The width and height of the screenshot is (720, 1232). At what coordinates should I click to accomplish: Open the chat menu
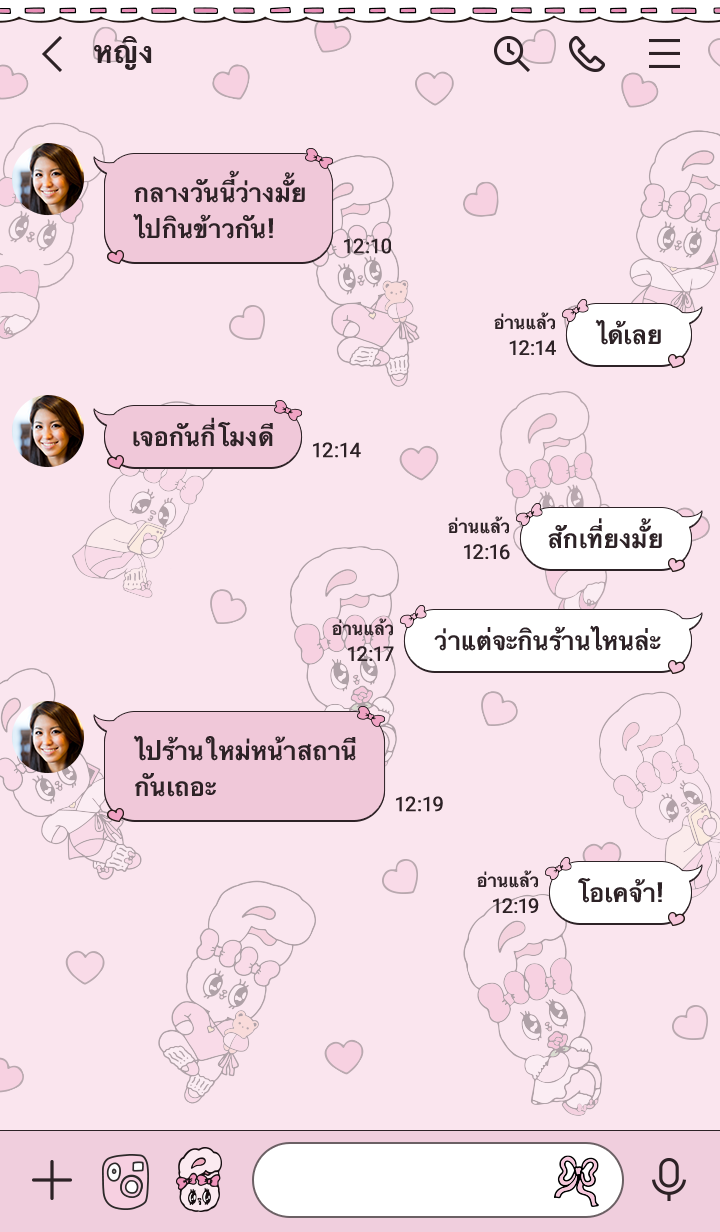tap(664, 54)
